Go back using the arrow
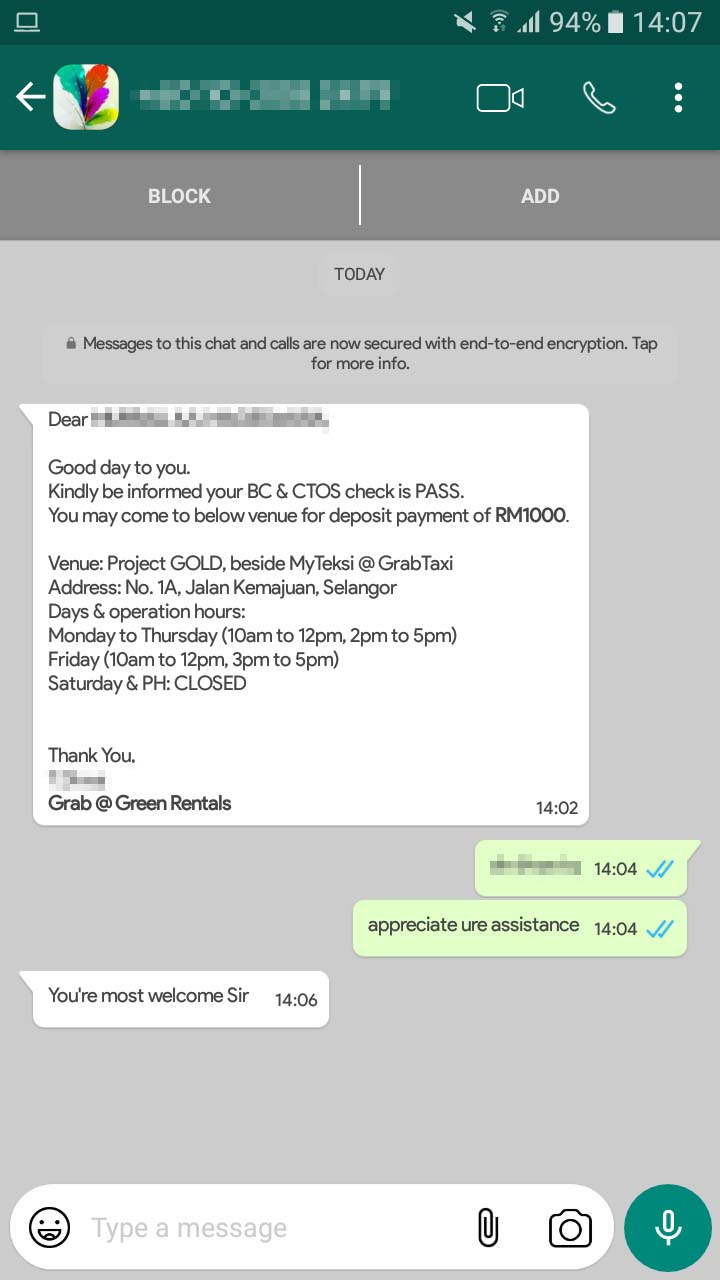Screen dimensions: 720x1280 click(x=30, y=97)
